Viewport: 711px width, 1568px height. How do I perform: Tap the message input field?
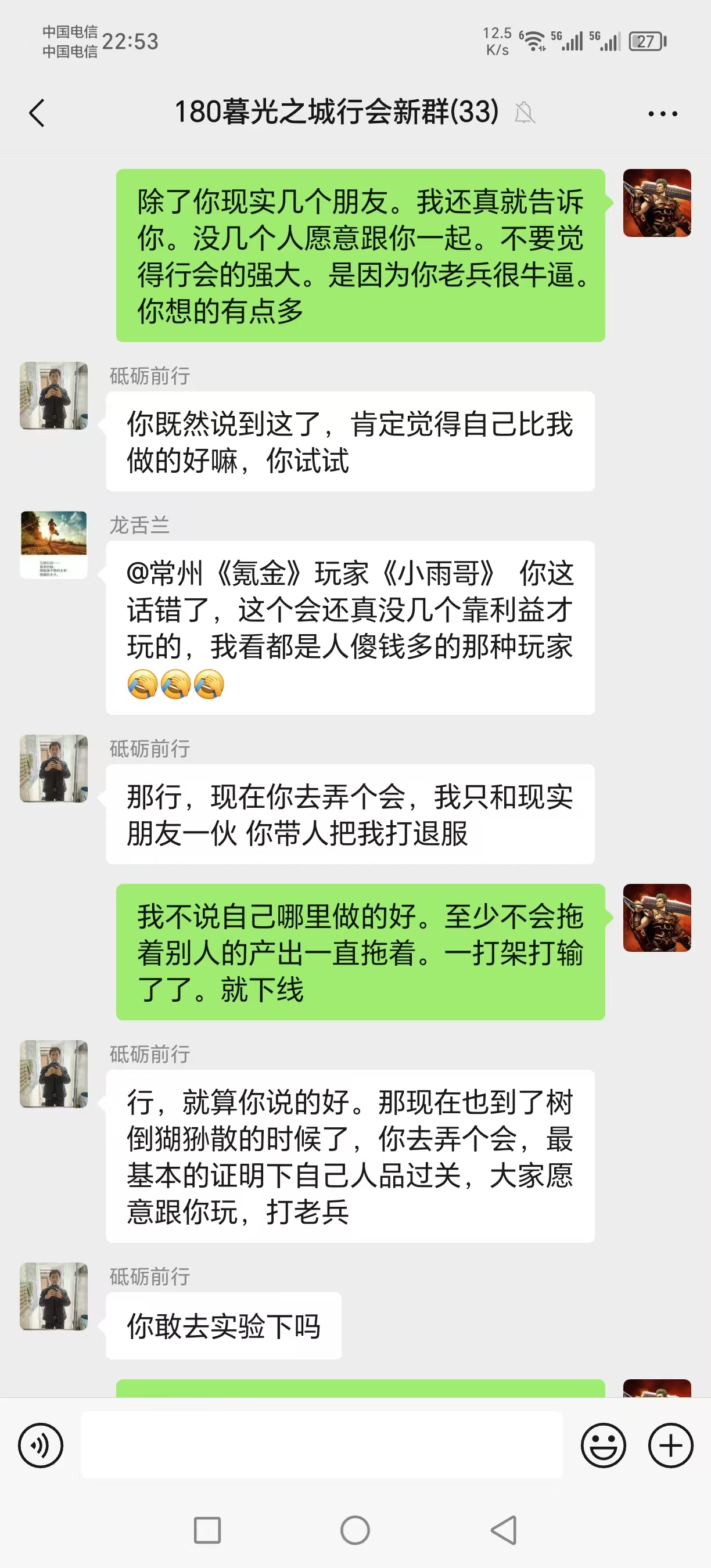pyautogui.click(x=321, y=1445)
